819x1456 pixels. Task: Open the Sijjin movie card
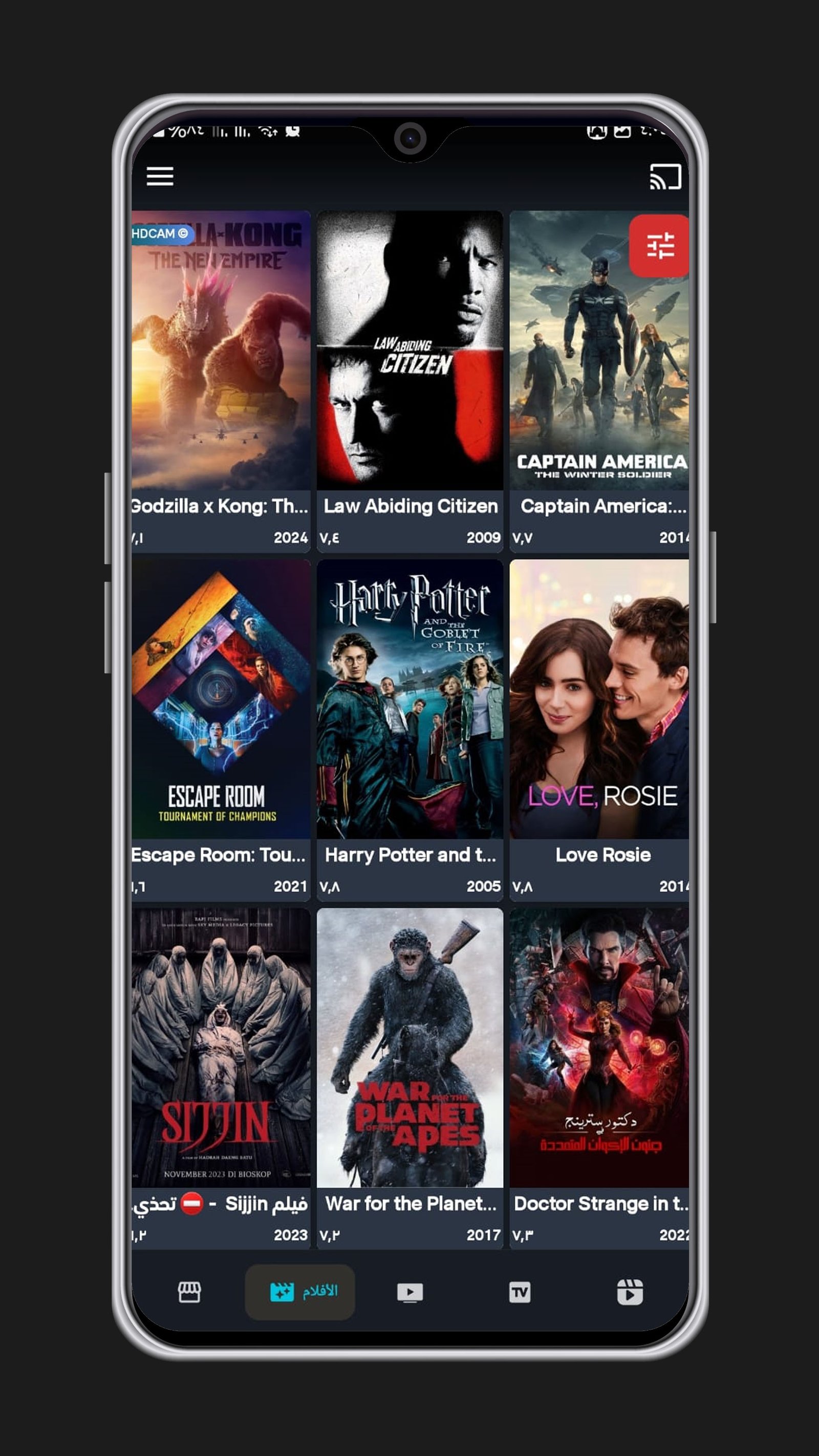point(221,1079)
